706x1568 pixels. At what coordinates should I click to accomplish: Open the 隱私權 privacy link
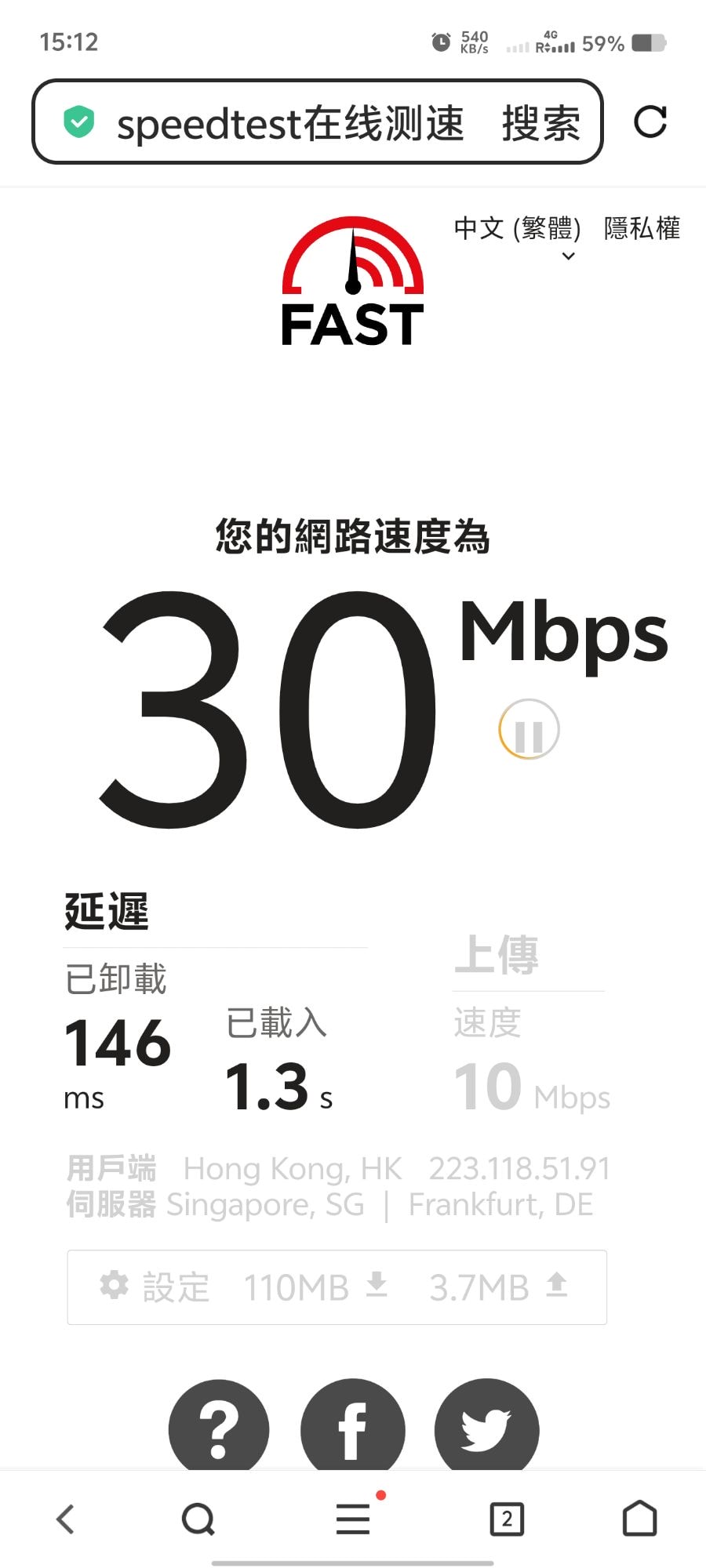(642, 228)
